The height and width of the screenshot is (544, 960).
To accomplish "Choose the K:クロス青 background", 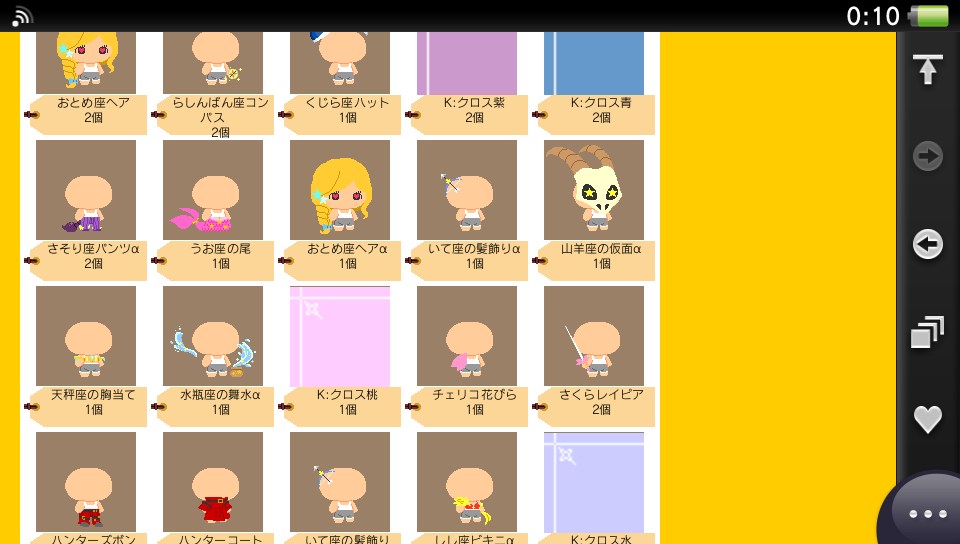I will tap(594, 64).
